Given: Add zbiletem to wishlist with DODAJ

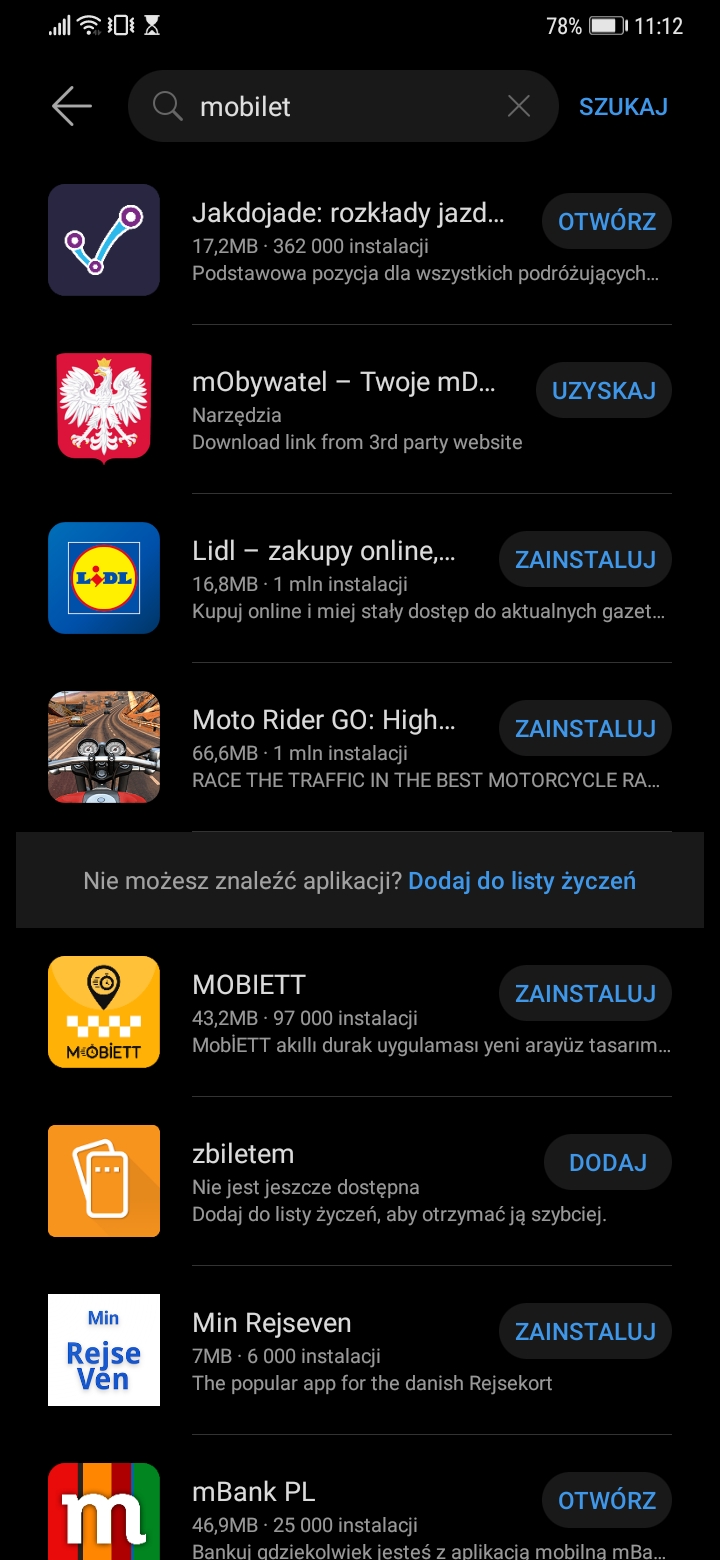Looking at the screenshot, I should (607, 1163).
